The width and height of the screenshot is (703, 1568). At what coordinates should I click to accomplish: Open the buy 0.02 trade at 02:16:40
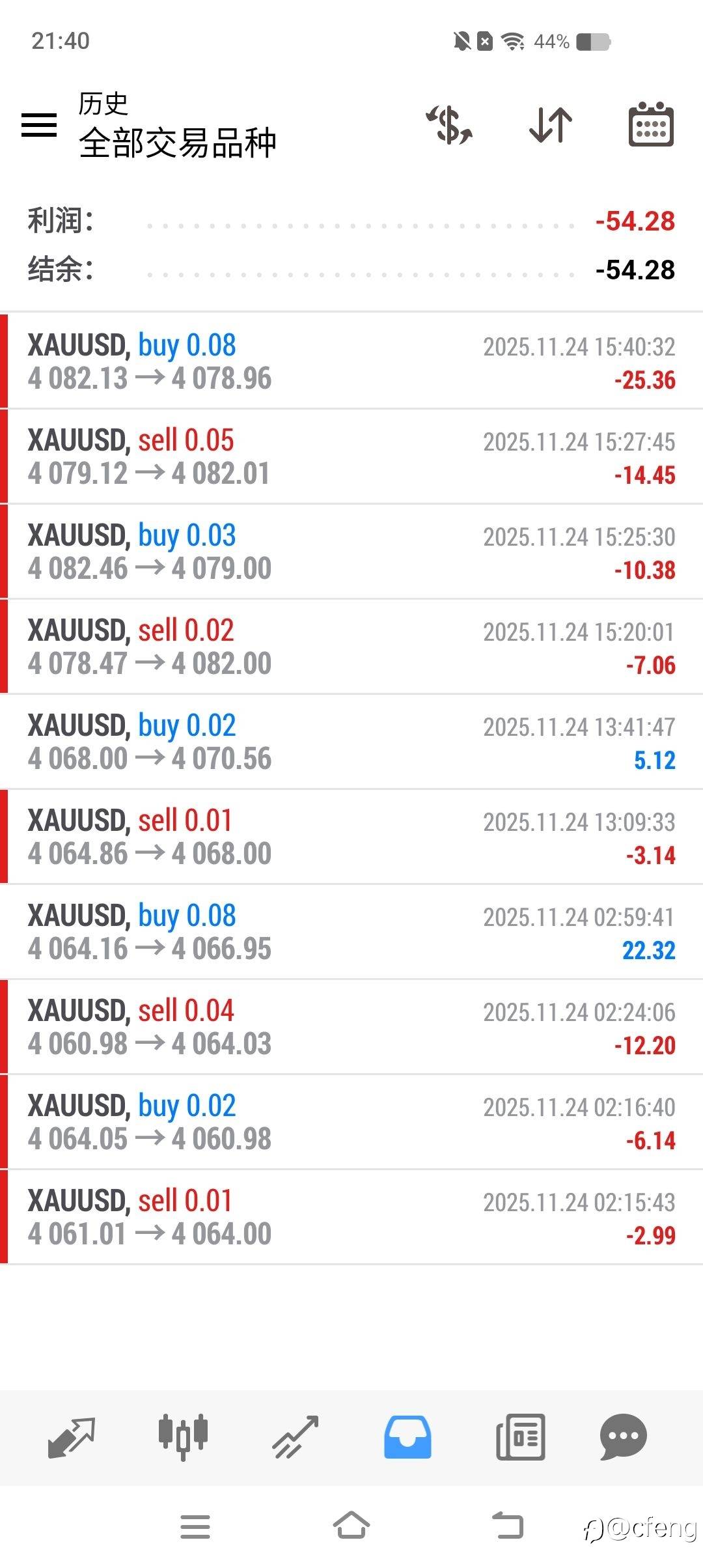pos(351,1122)
